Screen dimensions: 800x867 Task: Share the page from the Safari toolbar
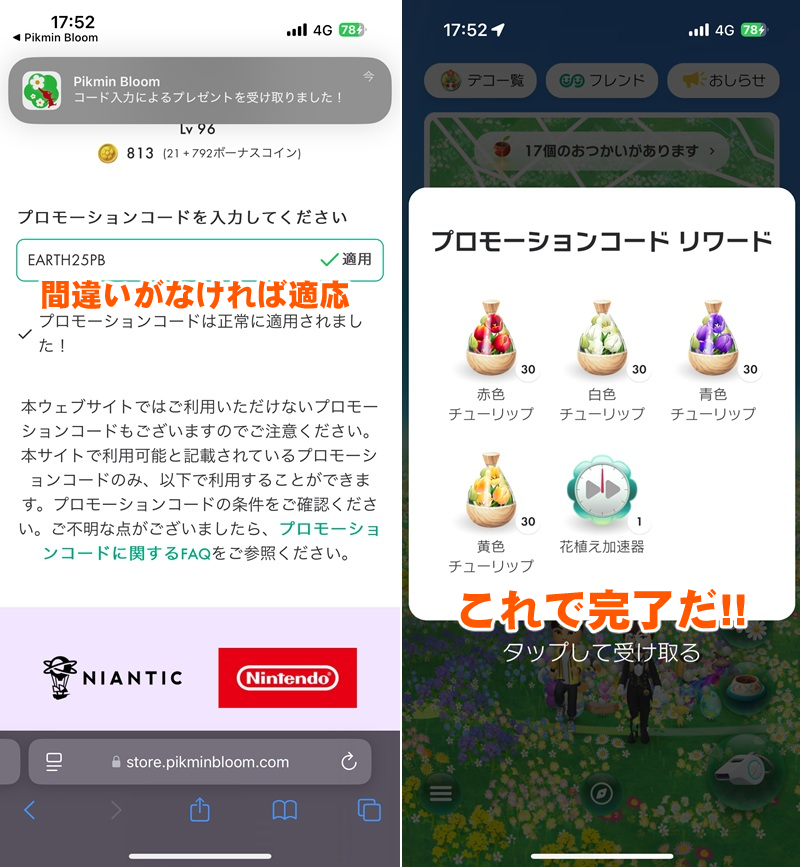point(199,809)
